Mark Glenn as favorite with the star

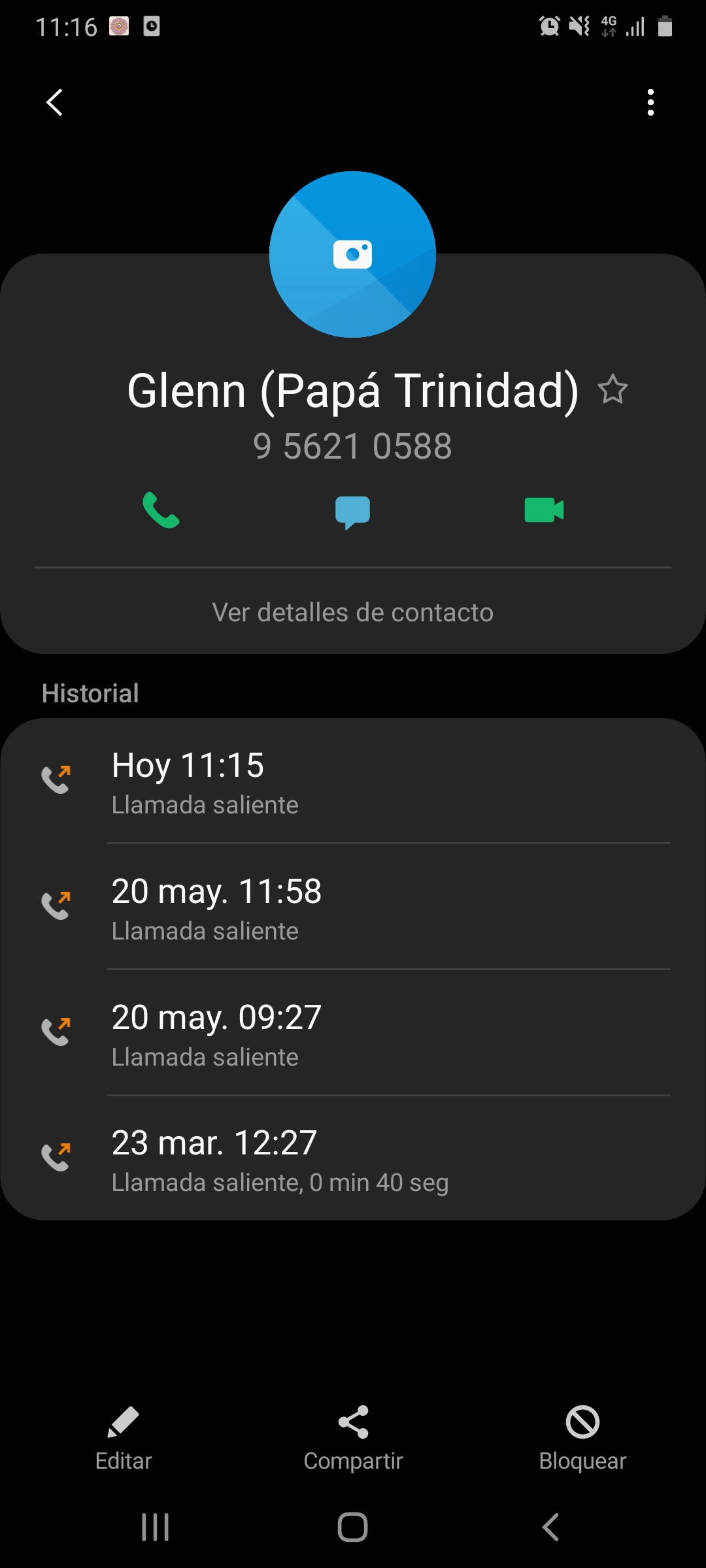[x=613, y=389]
